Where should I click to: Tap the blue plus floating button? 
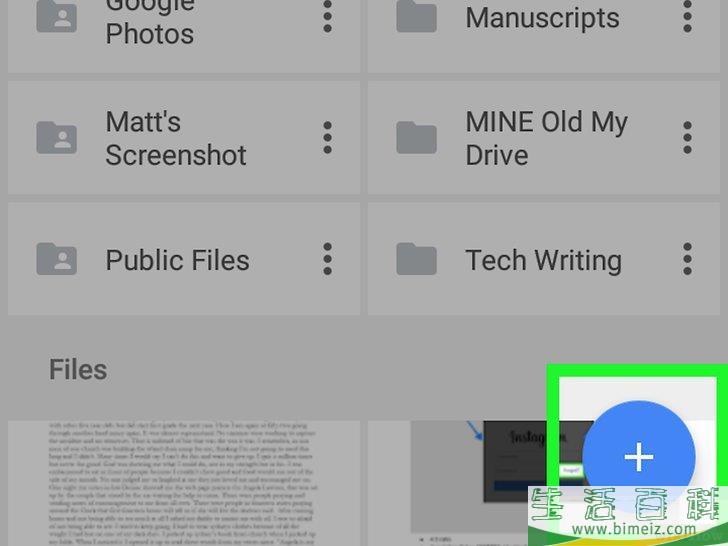[x=638, y=456]
